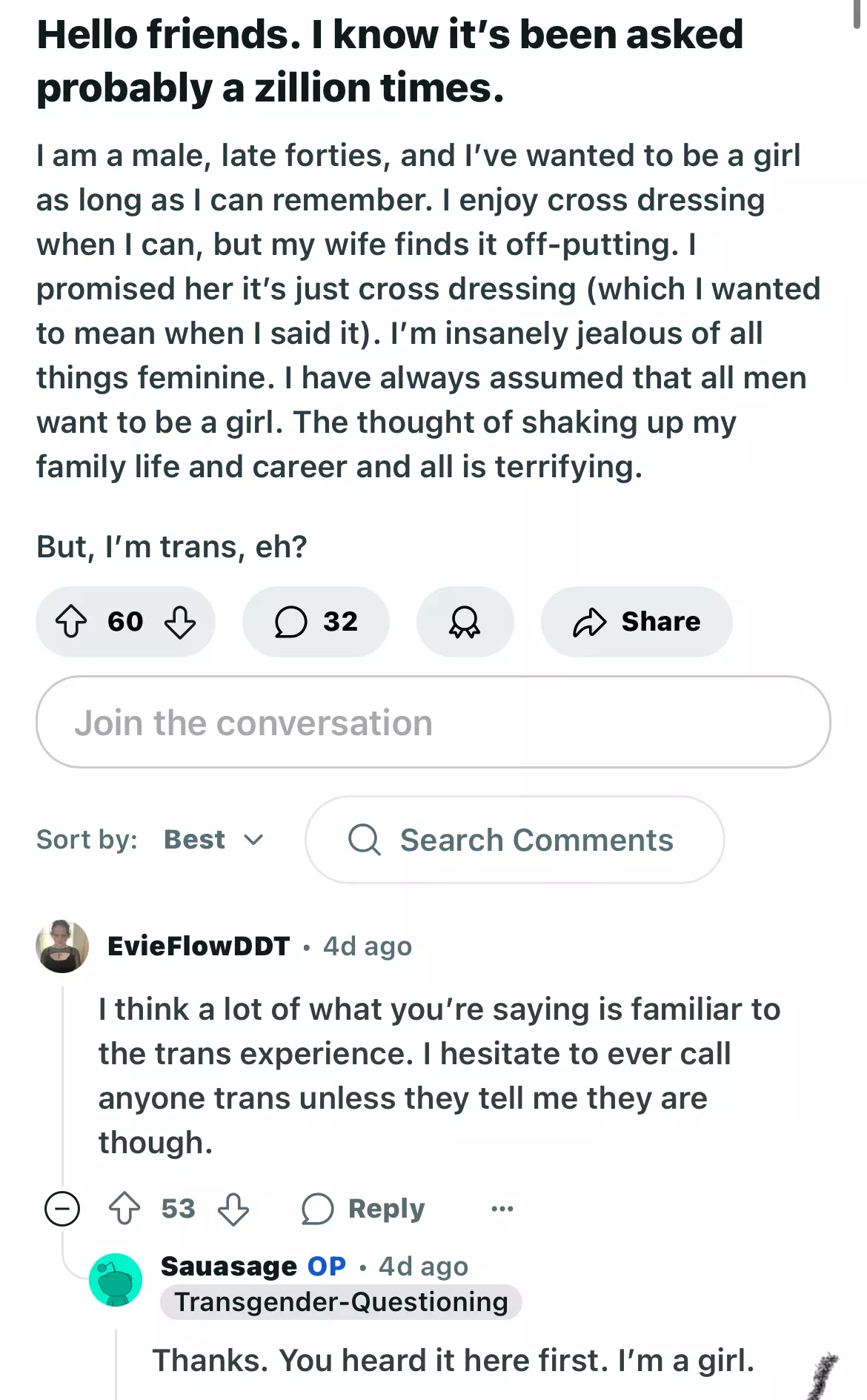Share this post
The image size is (867, 1400).
pyautogui.click(x=637, y=621)
